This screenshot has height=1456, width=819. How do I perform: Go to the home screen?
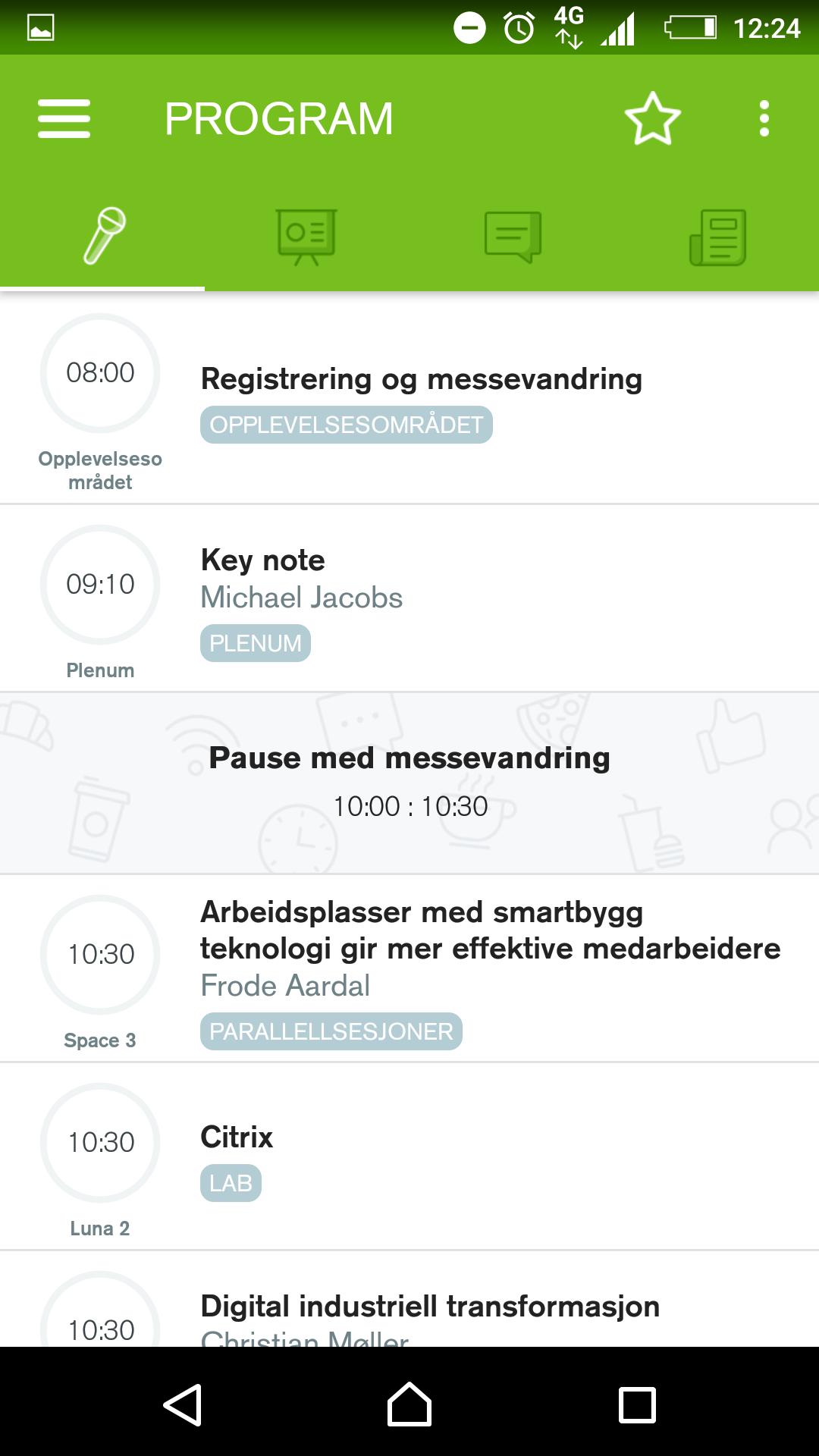(x=409, y=1405)
